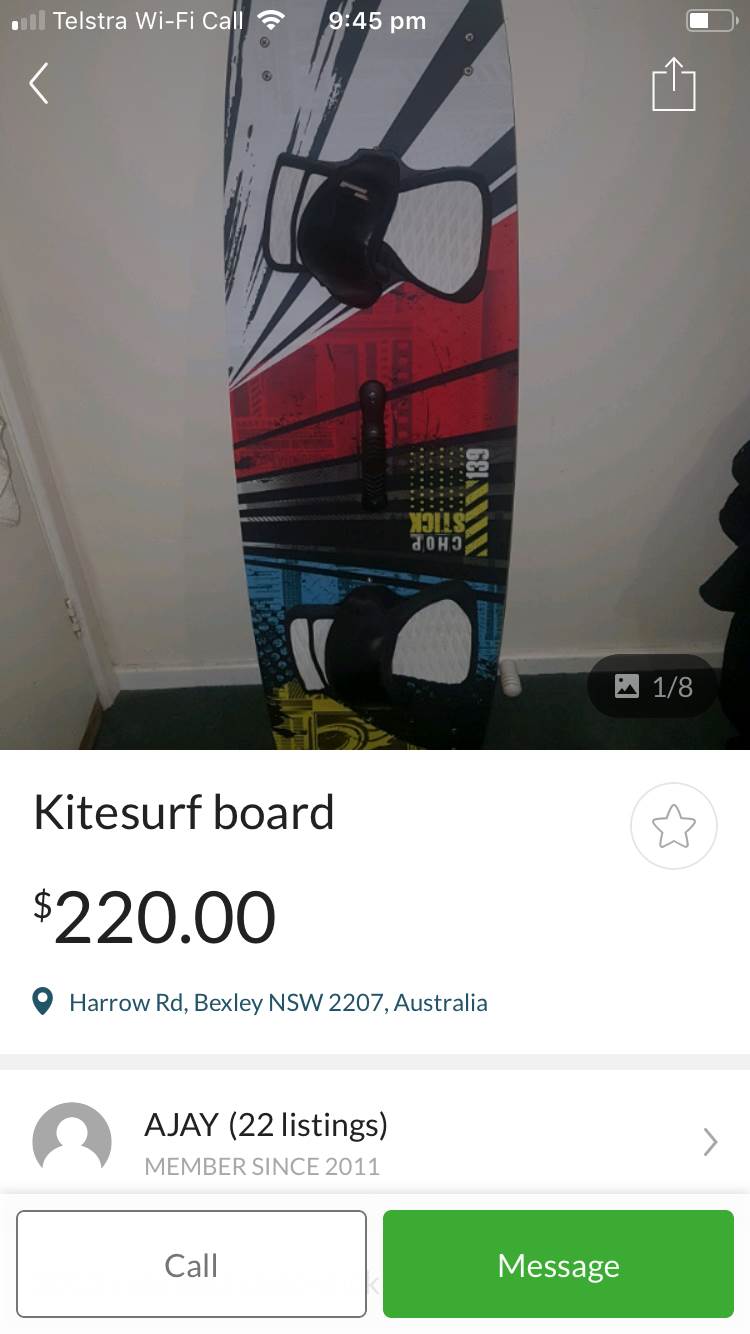
Task: Share this kitesurf board listing
Action: [673, 84]
